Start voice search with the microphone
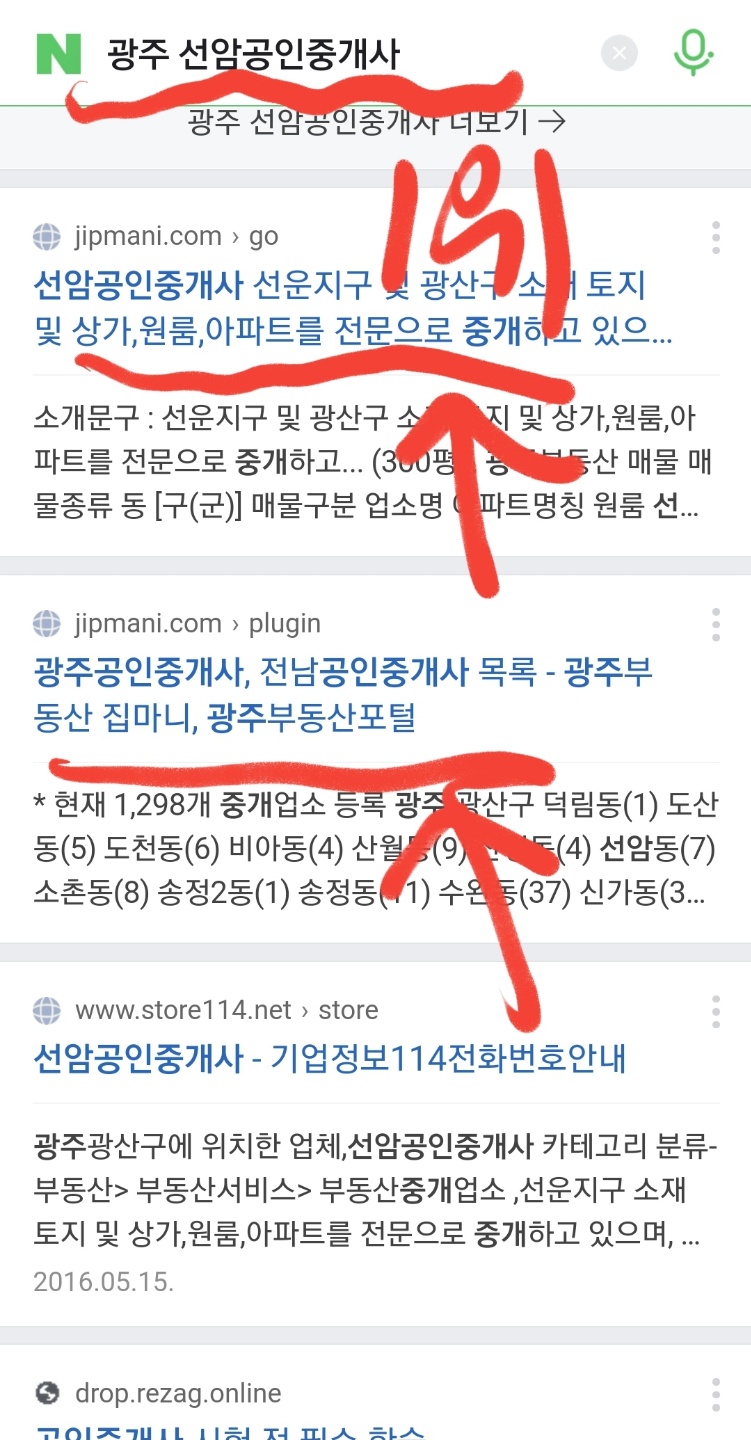 (692, 52)
